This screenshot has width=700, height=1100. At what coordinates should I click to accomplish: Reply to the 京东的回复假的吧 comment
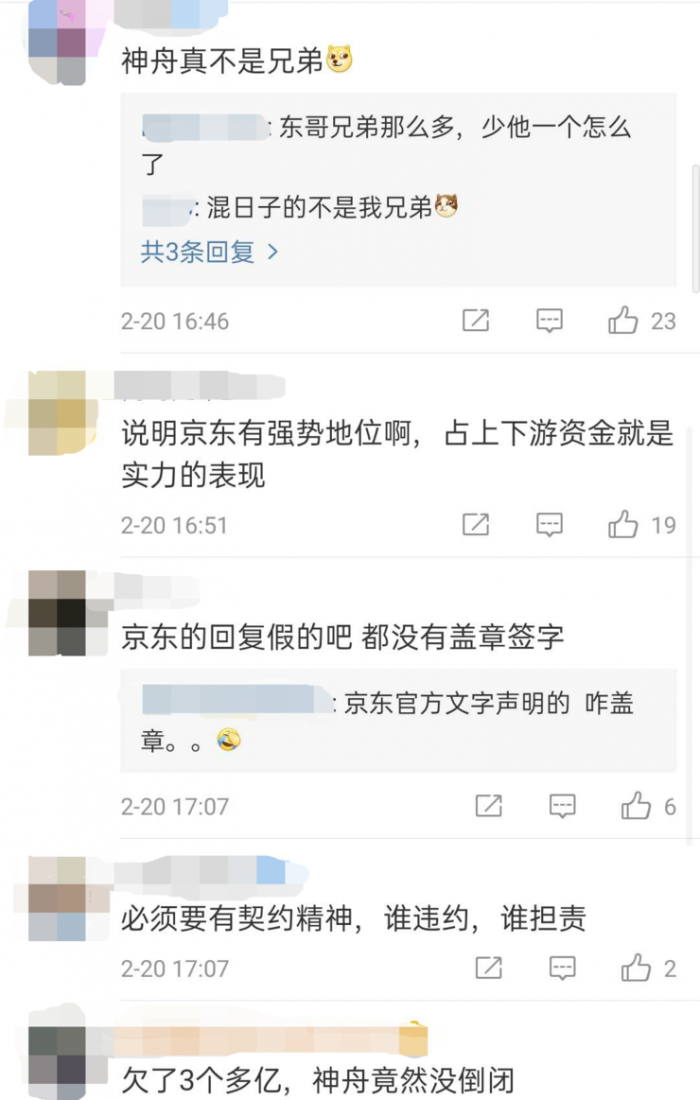click(562, 806)
